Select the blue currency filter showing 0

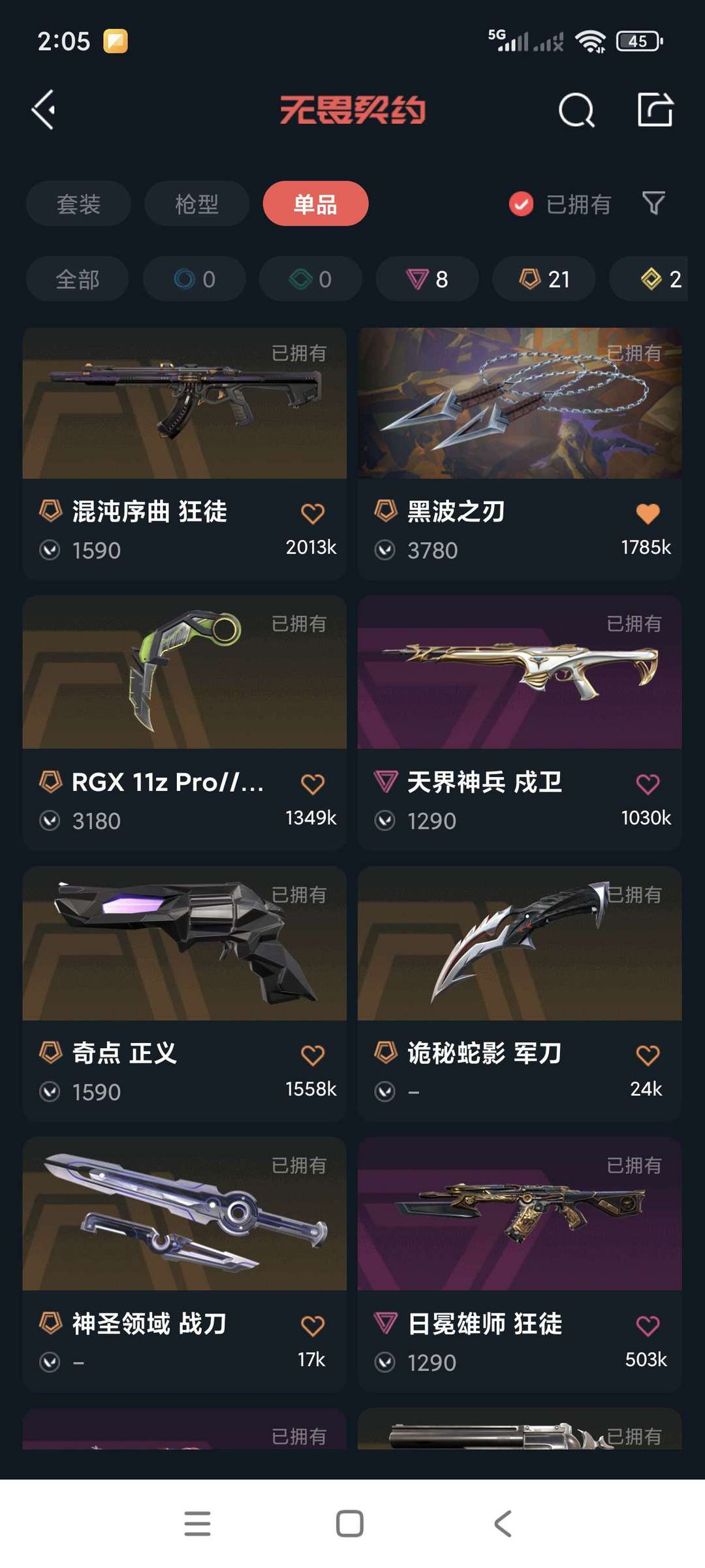194,279
